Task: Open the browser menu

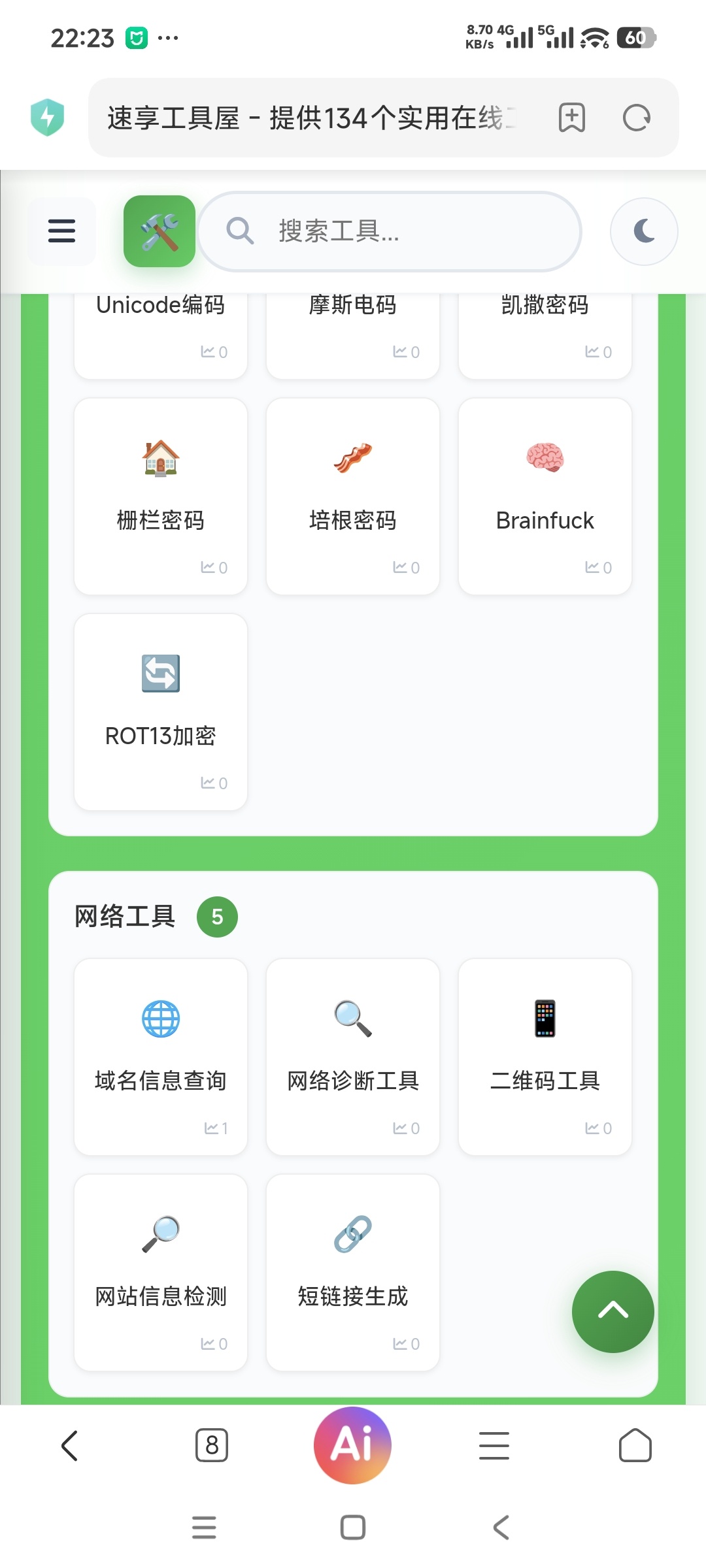Action: (494, 1445)
